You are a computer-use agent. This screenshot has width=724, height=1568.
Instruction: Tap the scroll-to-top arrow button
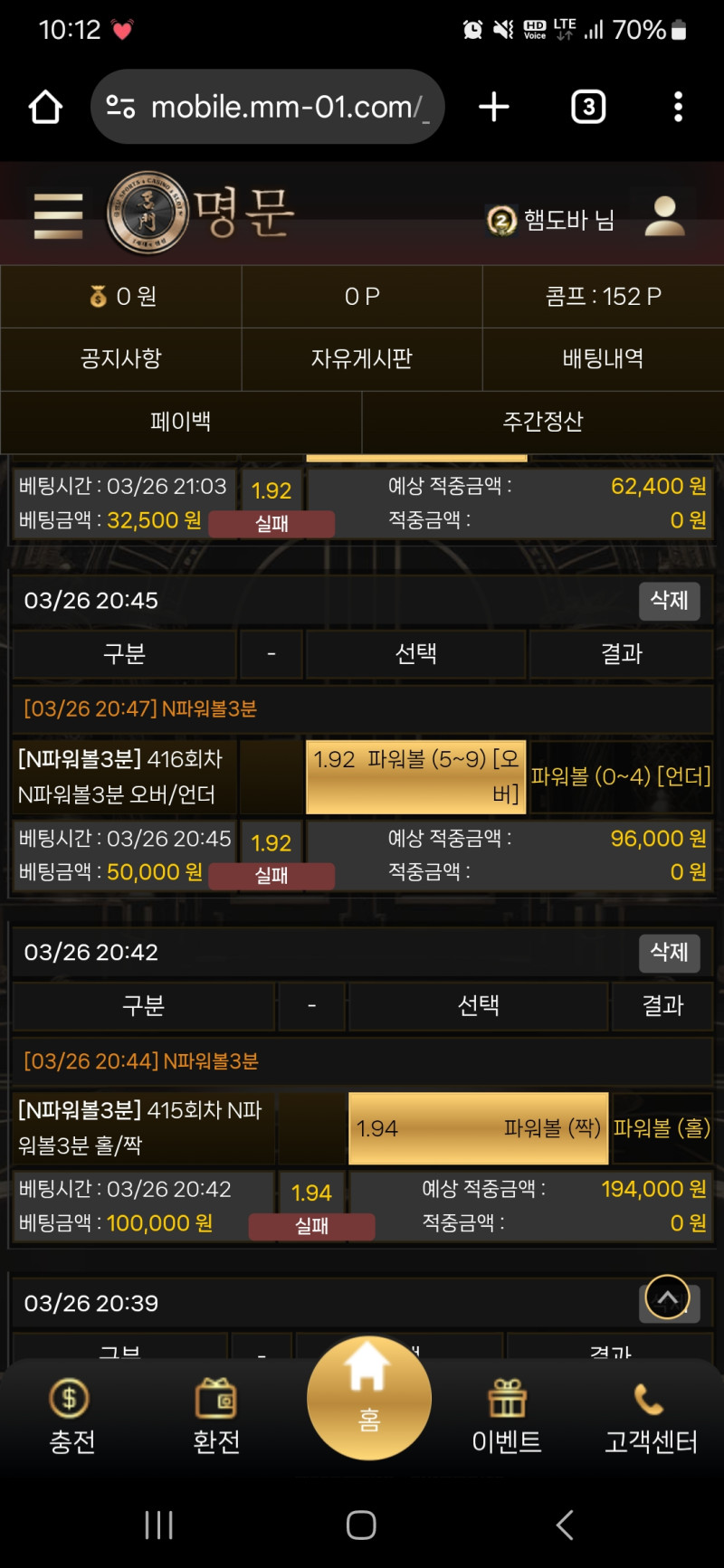(x=667, y=1298)
